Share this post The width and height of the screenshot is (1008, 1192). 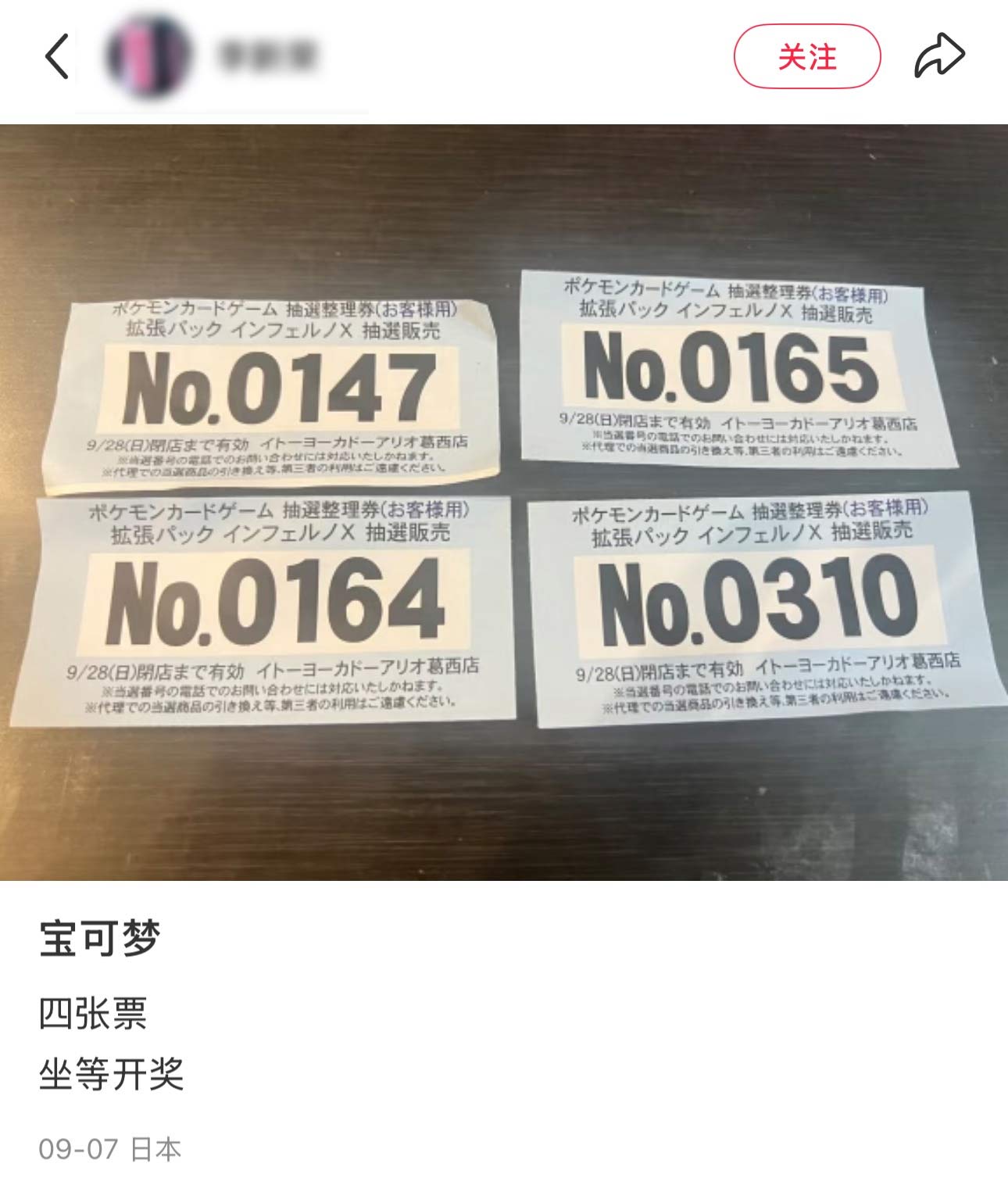939,56
